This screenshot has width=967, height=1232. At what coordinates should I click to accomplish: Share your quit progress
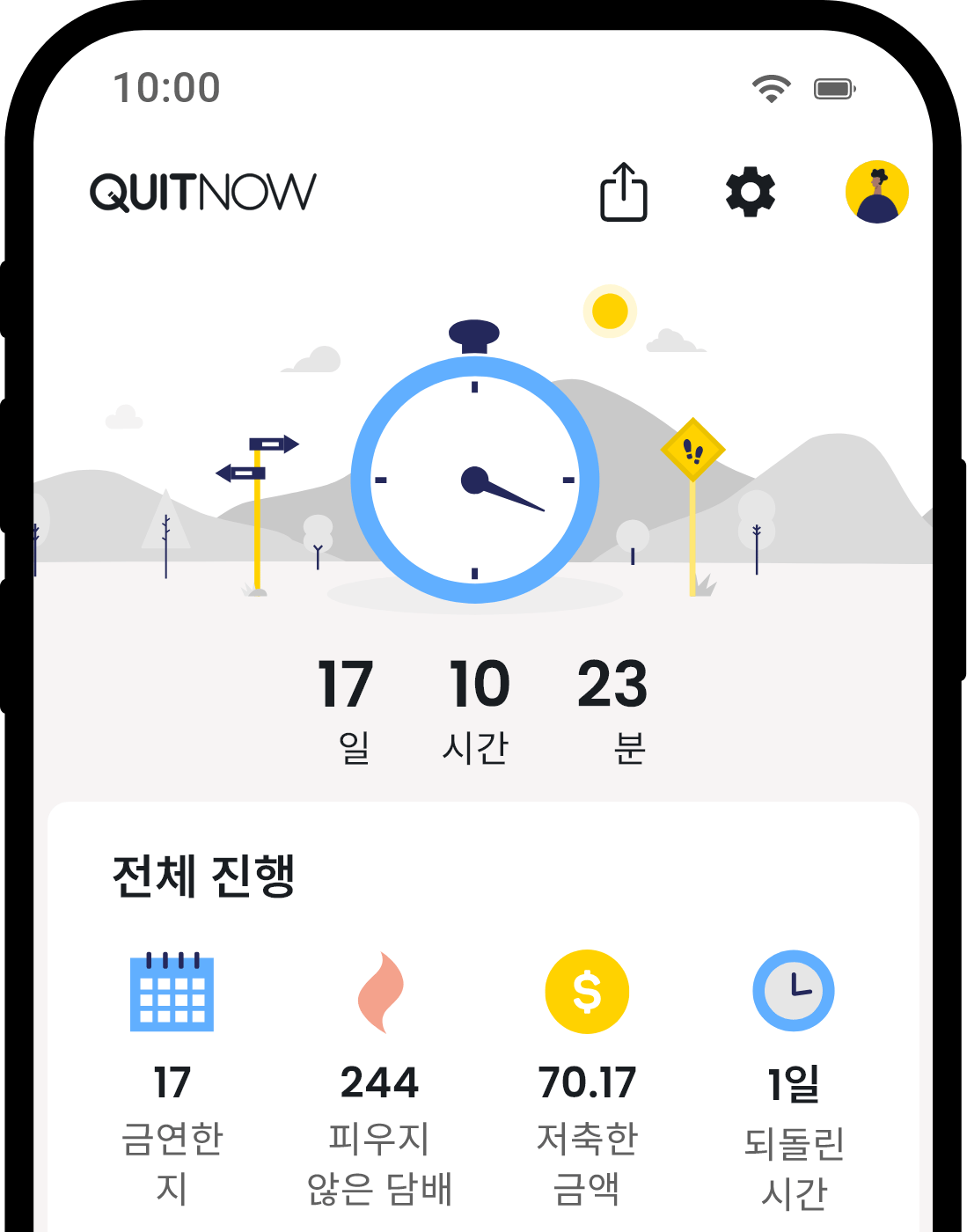click(623, 192)
